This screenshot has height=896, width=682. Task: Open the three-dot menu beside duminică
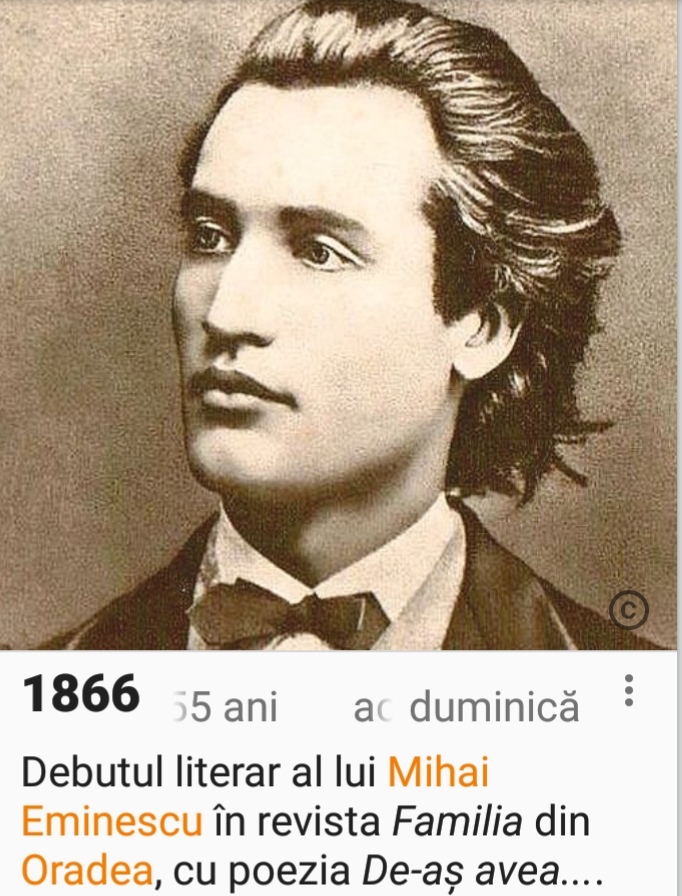click(628, 690)
